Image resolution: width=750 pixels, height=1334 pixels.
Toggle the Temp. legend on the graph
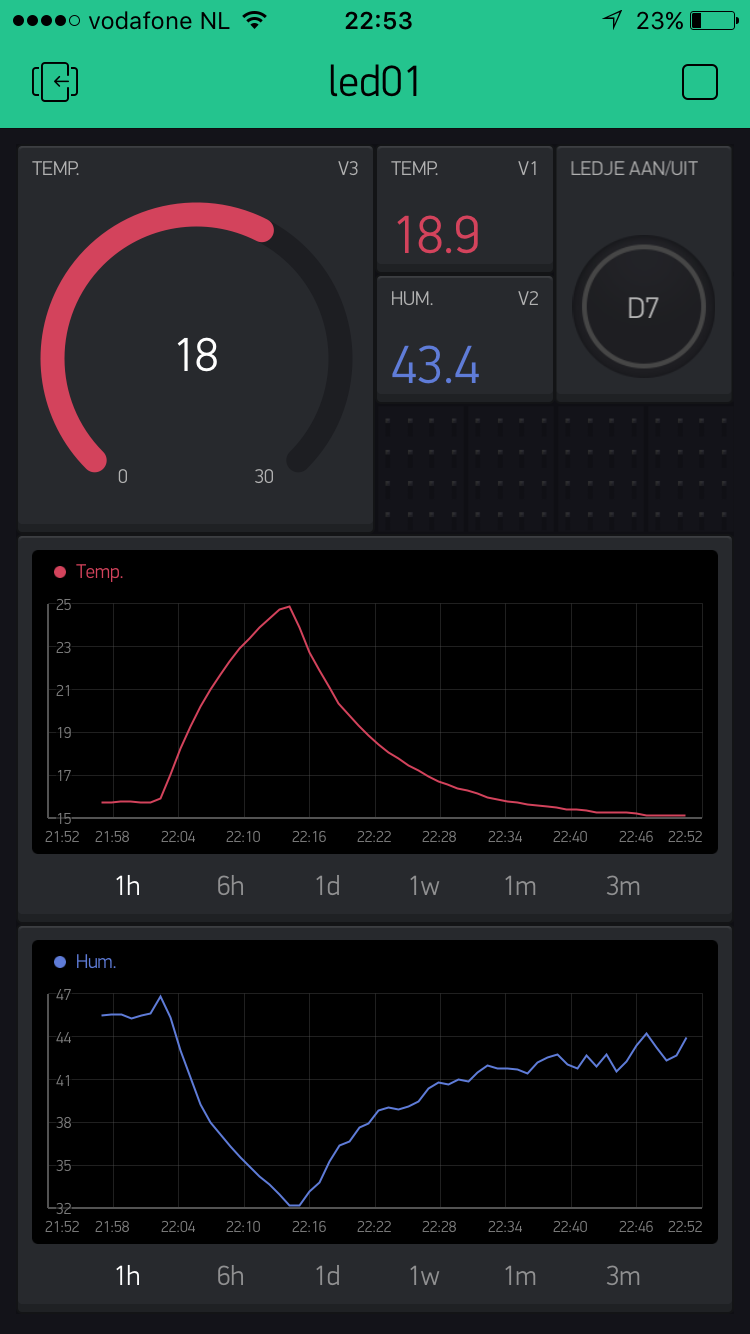coord(89,572)
